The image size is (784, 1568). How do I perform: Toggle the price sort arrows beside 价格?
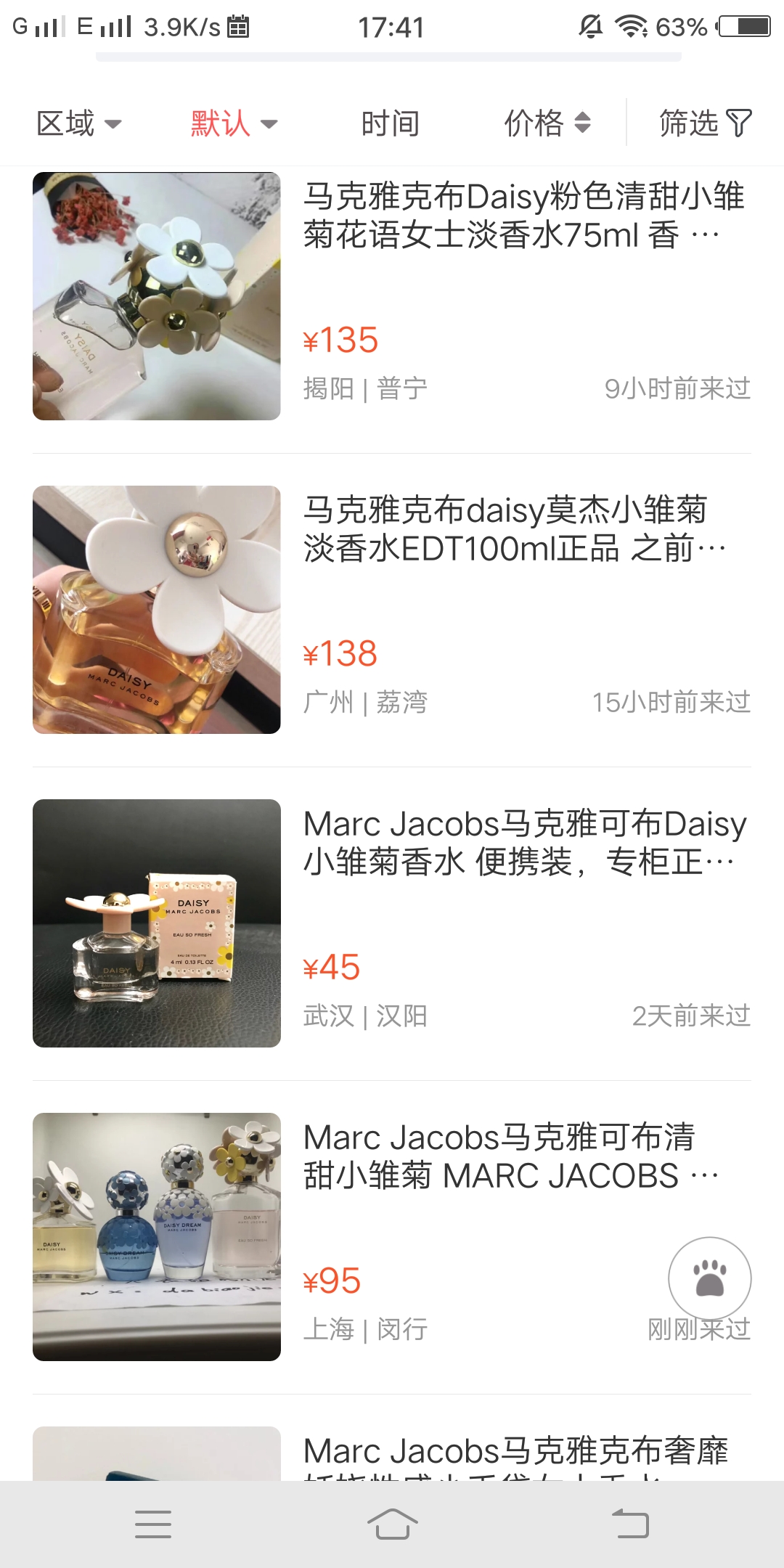(x=583, y=123)
